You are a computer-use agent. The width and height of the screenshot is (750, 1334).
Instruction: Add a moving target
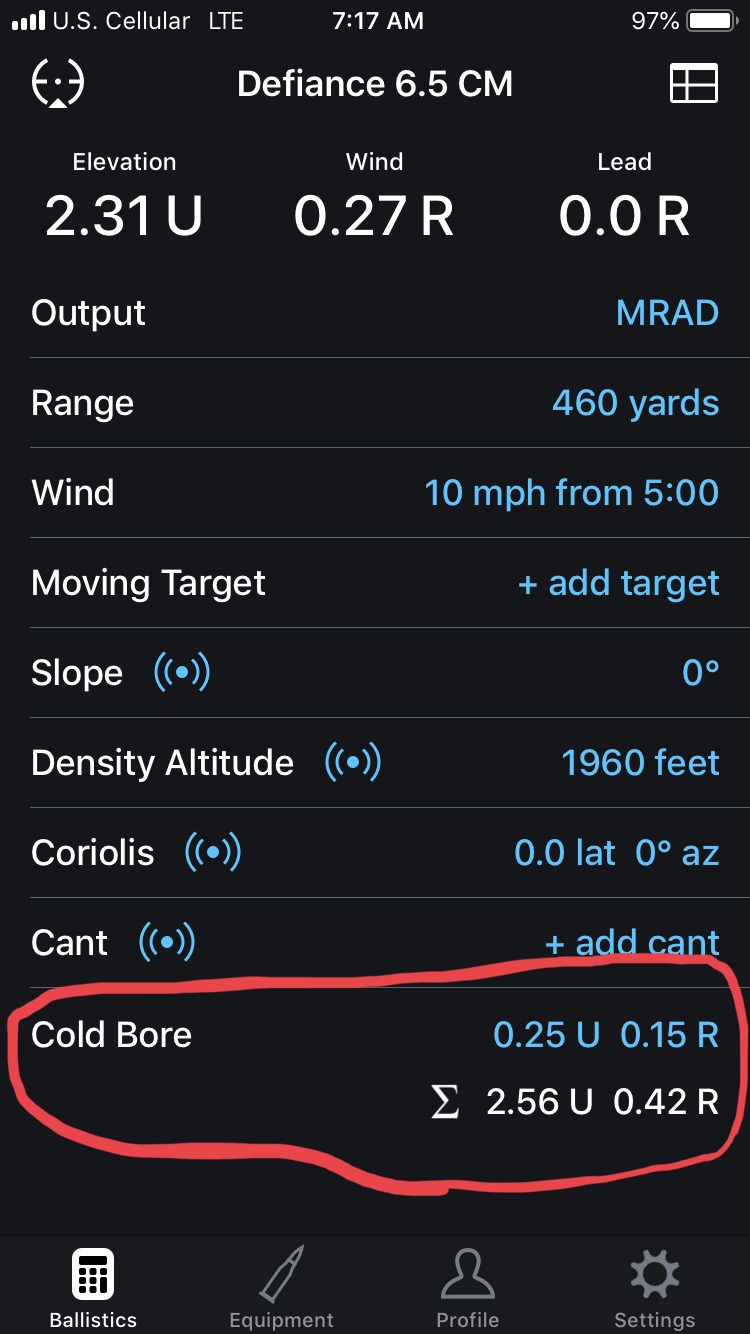click(x=618, y=583)
